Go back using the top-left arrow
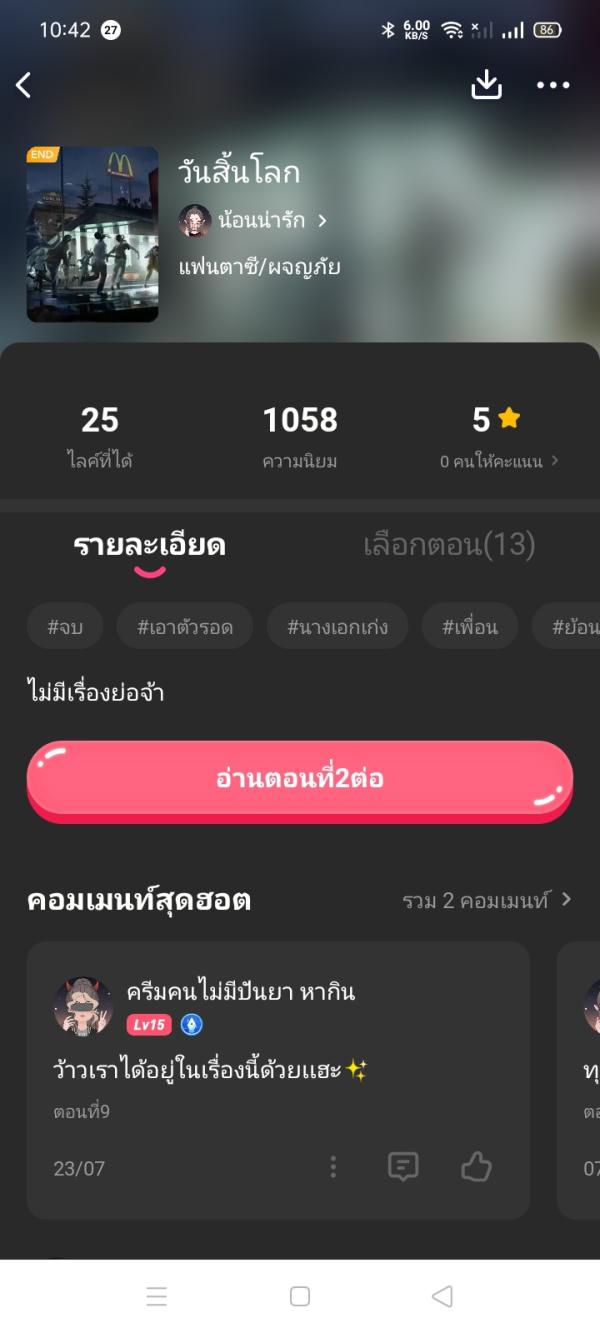Image resolution: width=600 pixels, height=1333 pixels. [x=24, y=85]
